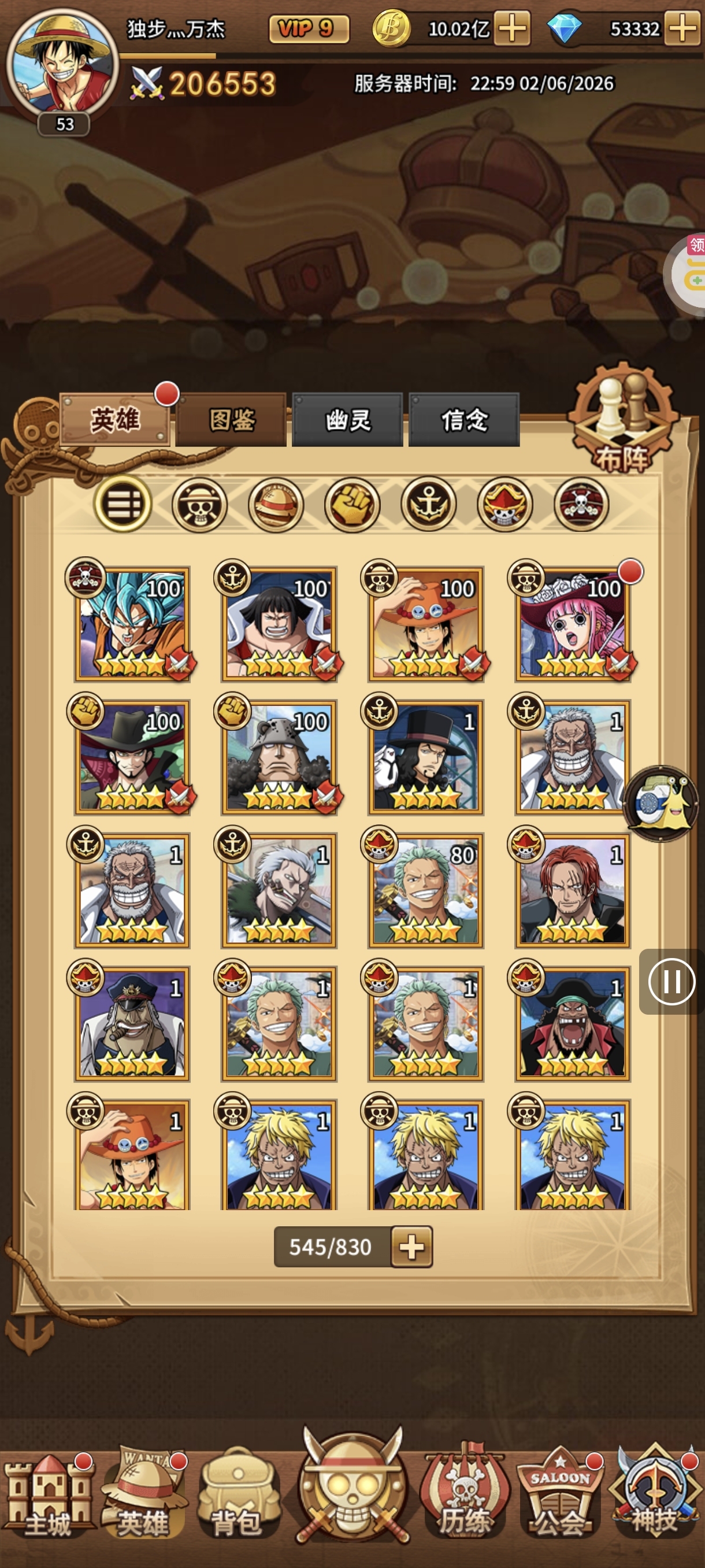This screenshot has width=705, height=1568.
Task: Add more diamonds with plus button
Action: [682, 28]
